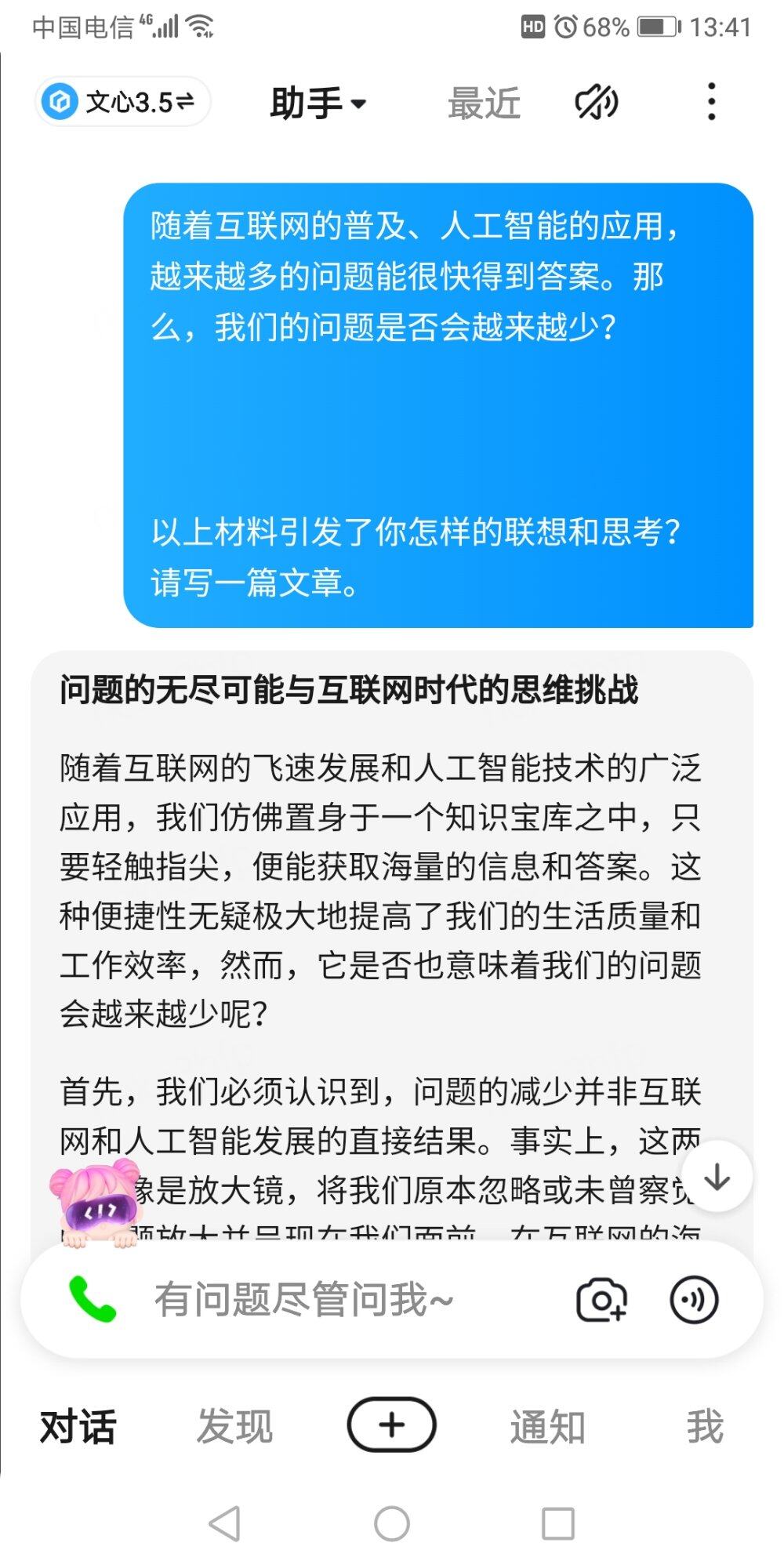Image resolution: width=784 pixels, height=1568 pixels.
Task: Go back using the system back button
Action: pyautogui.click(x=225, y=1523)
